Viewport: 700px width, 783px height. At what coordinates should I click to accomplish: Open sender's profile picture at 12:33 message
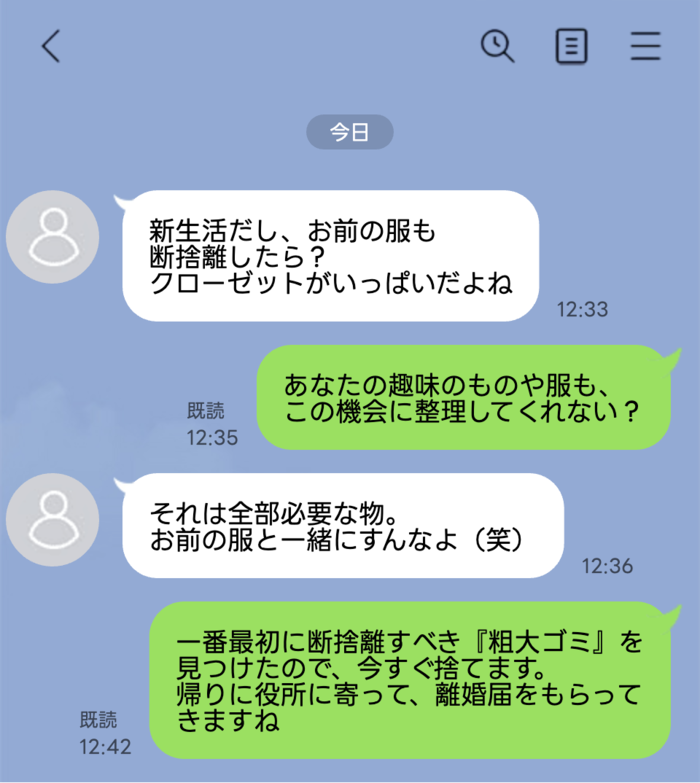click(52, 237)
